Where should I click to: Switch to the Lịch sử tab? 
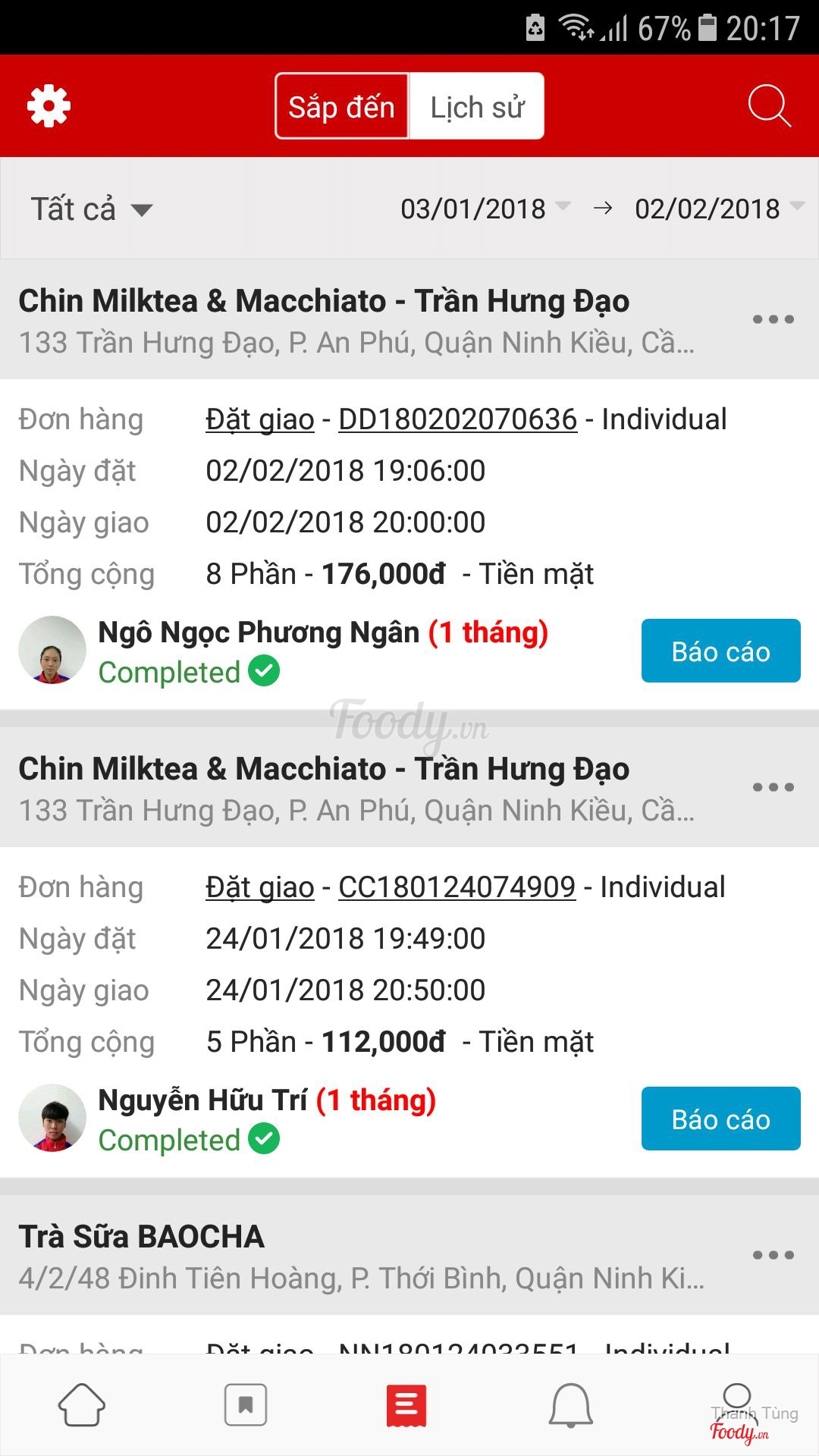coord(477,107)
